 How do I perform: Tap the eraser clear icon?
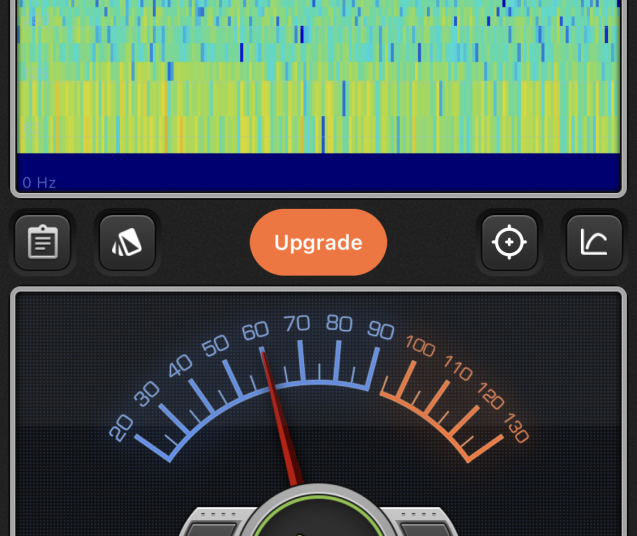(127, 243)
